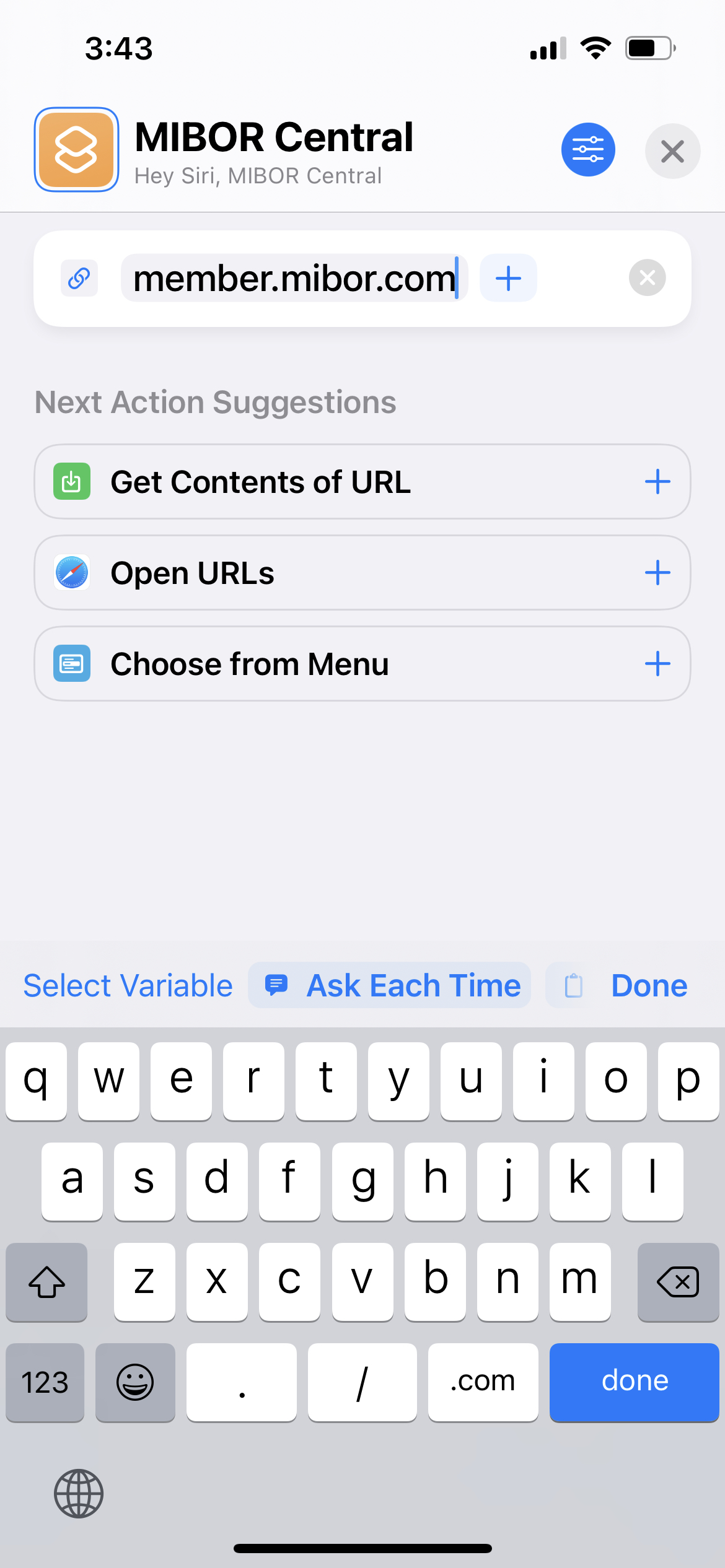This screenshot has width=725, height=1568.
Task: Open the shortcut settings sliders icon
Action: click(x=587, y=150)
